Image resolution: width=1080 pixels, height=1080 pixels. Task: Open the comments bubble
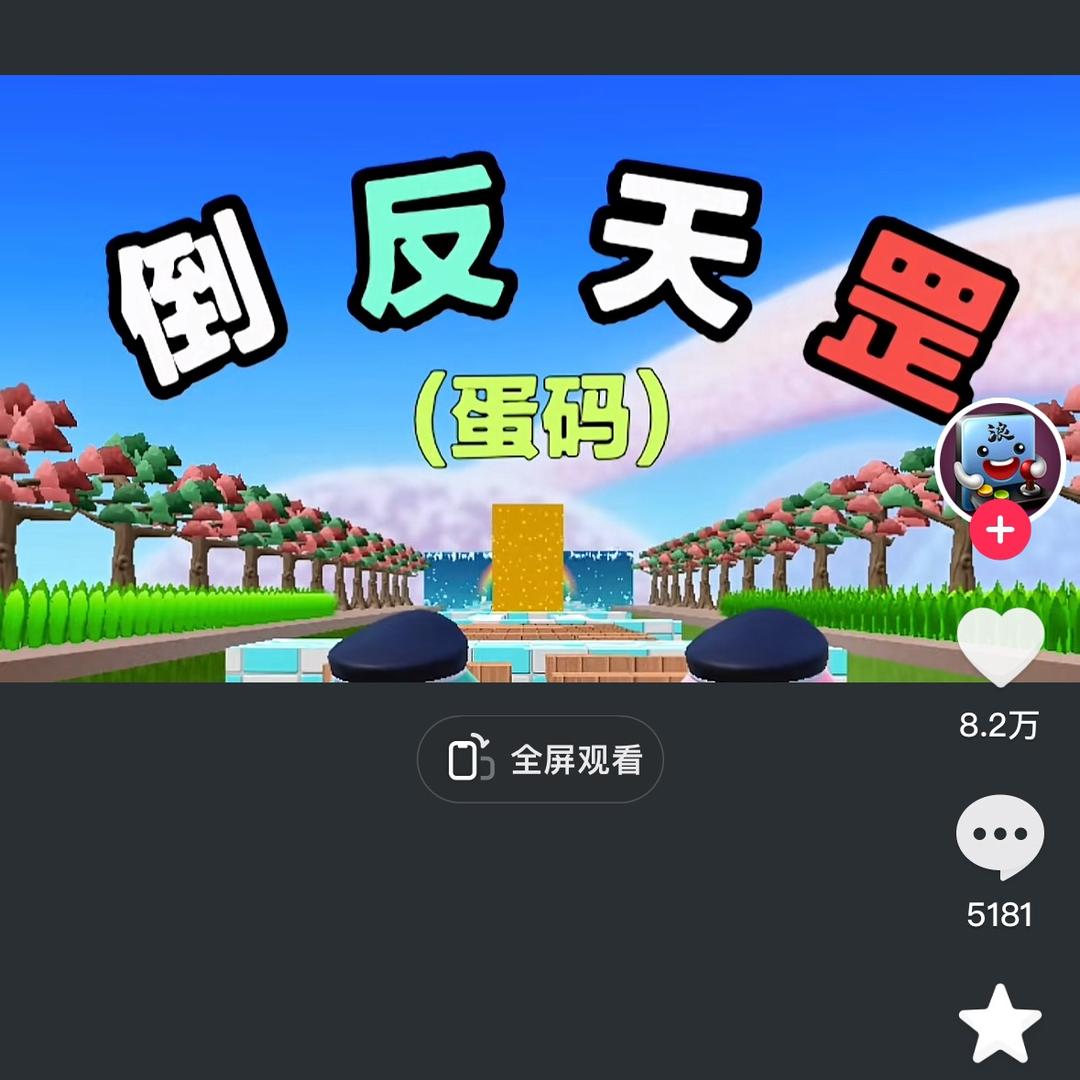[1000, 837]
